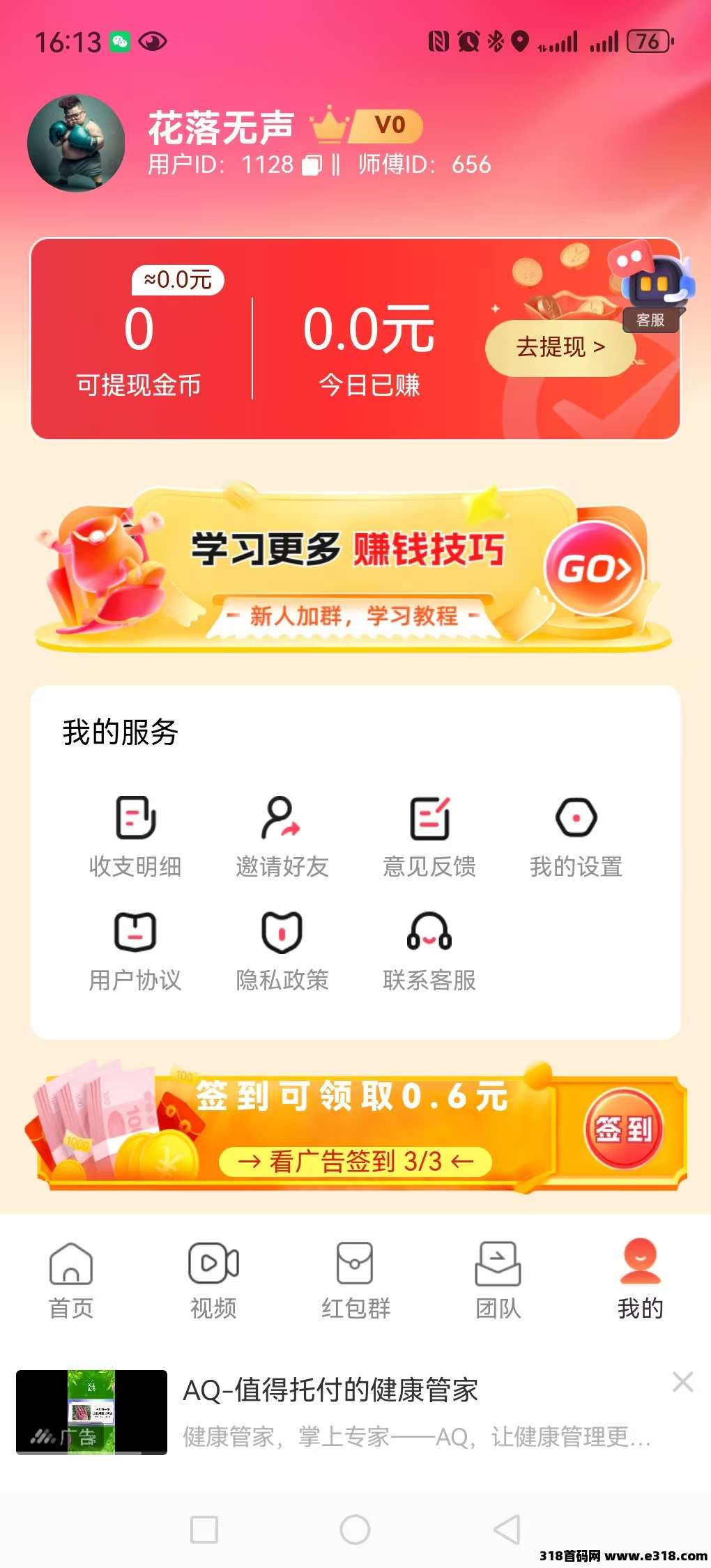Switch to the 首页 home tab
Viewport: 711px width, 1568px height.
click(71, 1280)
